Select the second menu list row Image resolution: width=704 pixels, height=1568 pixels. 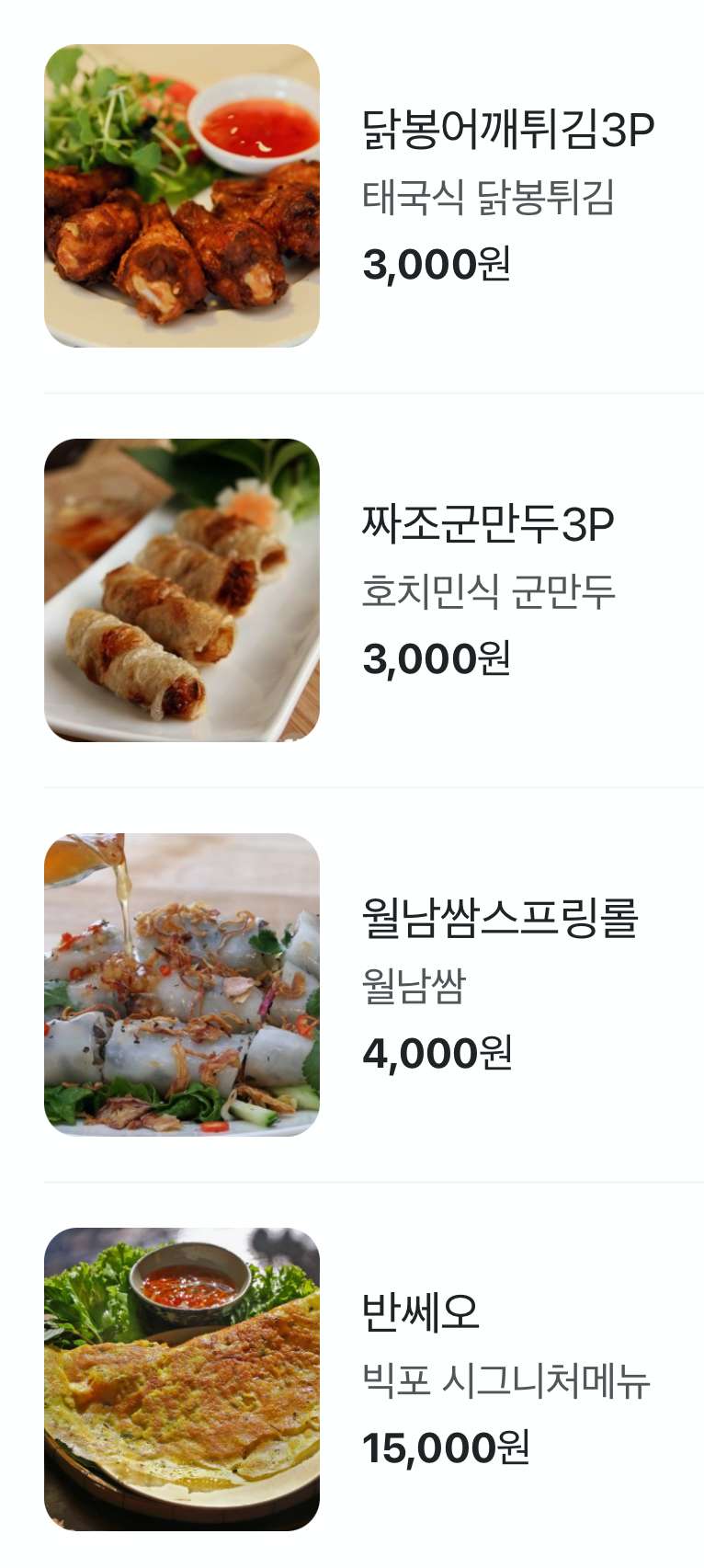(x=352, y=589)
